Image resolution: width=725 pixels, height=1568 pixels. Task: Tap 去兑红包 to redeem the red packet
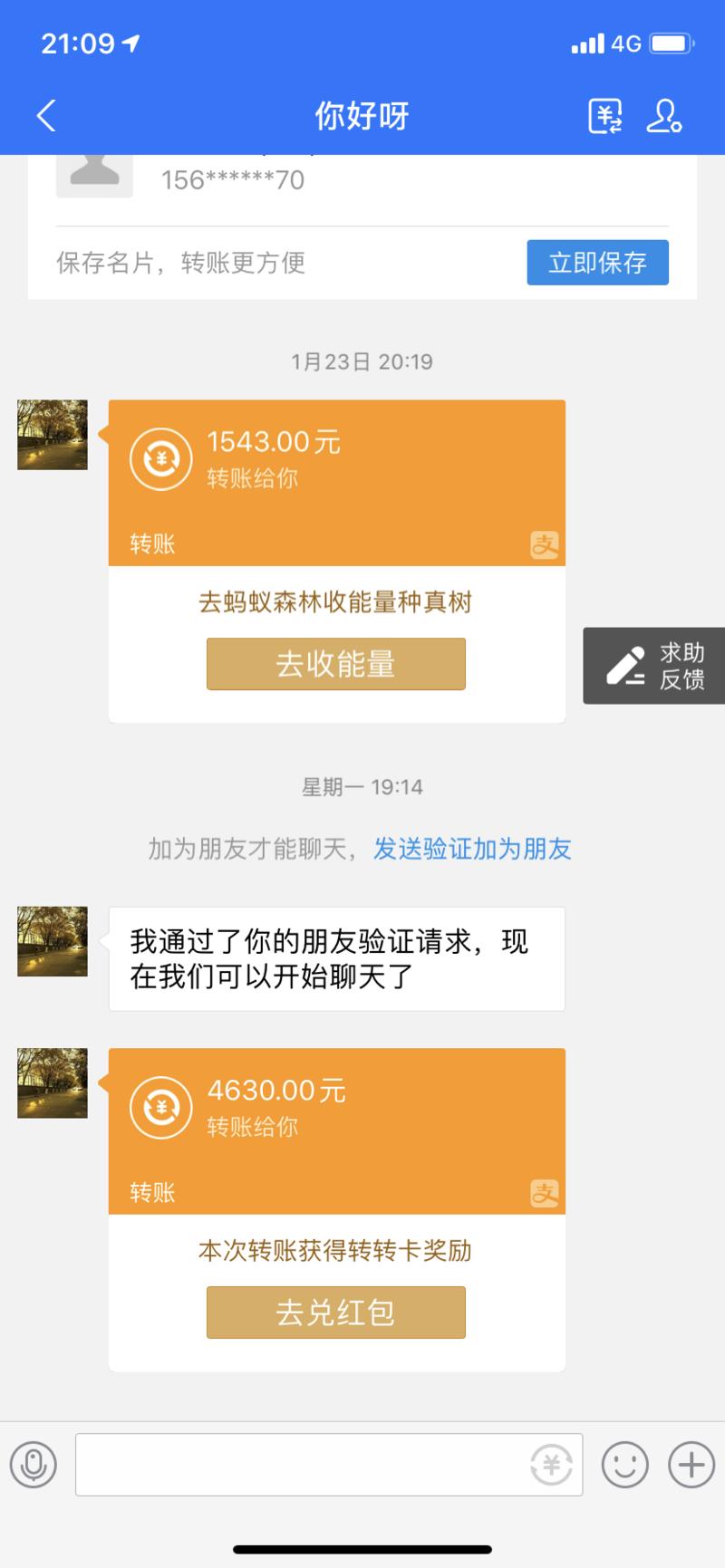pyautogui.click(x=335, y=1312)
